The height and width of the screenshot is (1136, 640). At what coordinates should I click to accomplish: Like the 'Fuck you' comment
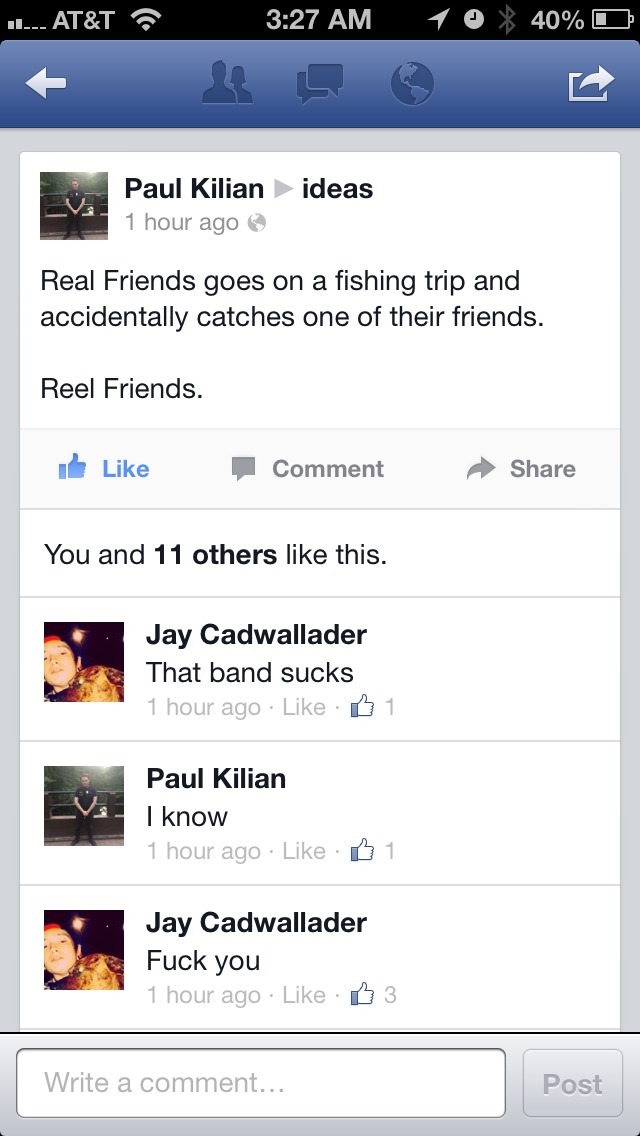pos(304,995)
